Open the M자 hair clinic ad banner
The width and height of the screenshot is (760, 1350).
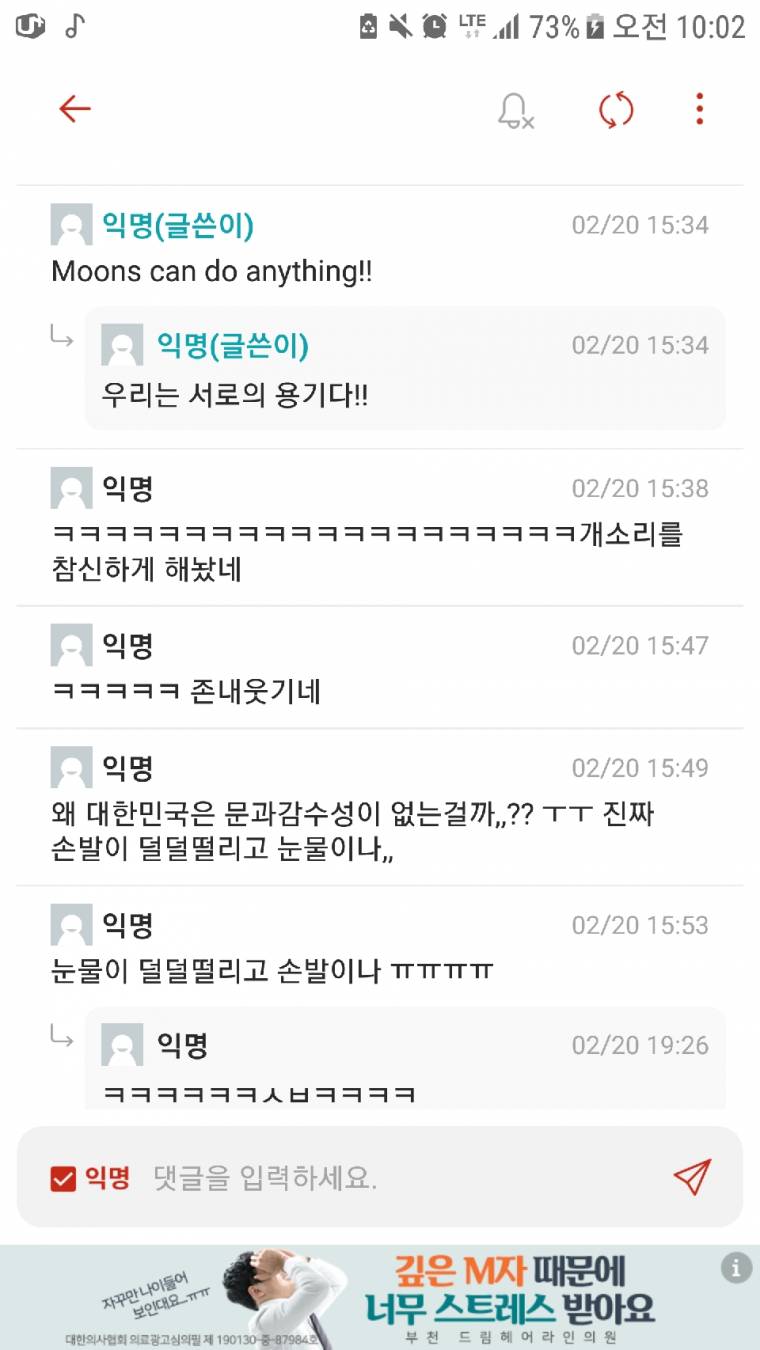[x=380, y=1297]
